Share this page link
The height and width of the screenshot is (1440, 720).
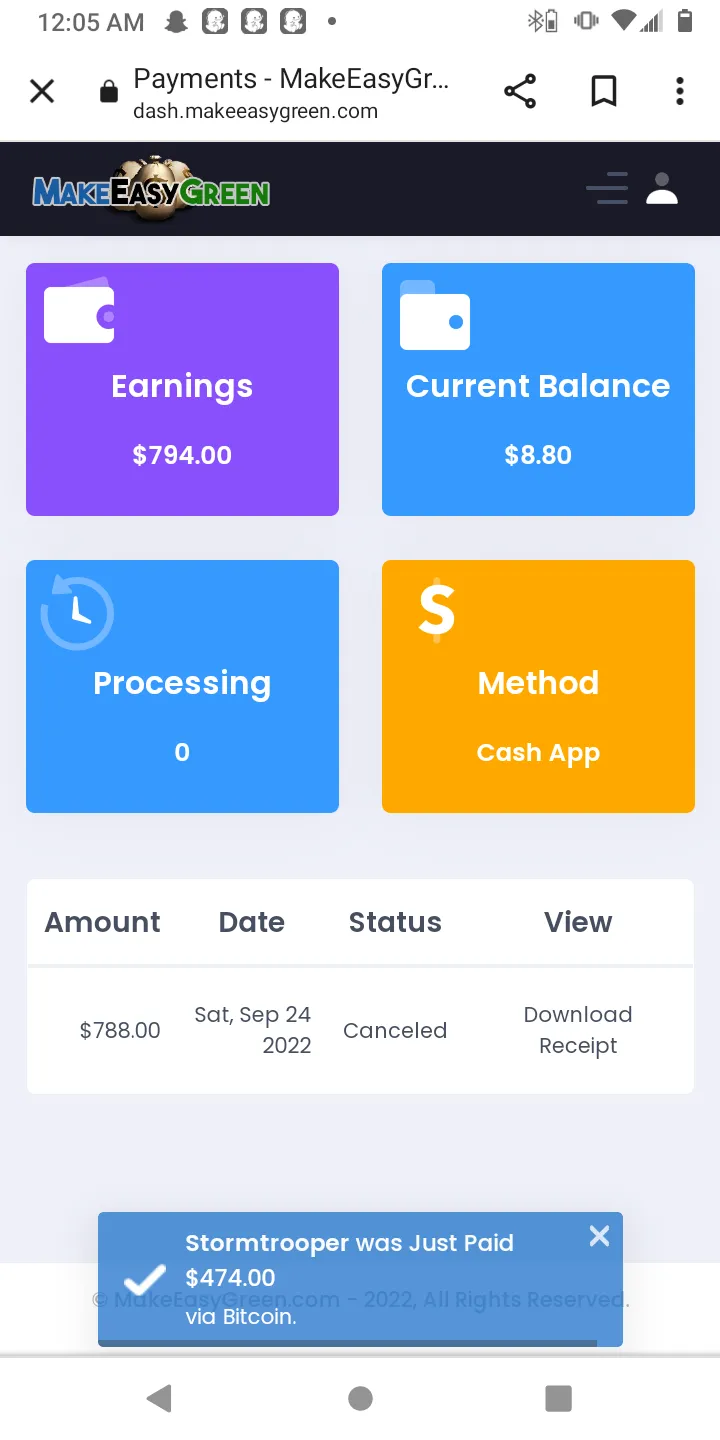(x=520, y=92)
